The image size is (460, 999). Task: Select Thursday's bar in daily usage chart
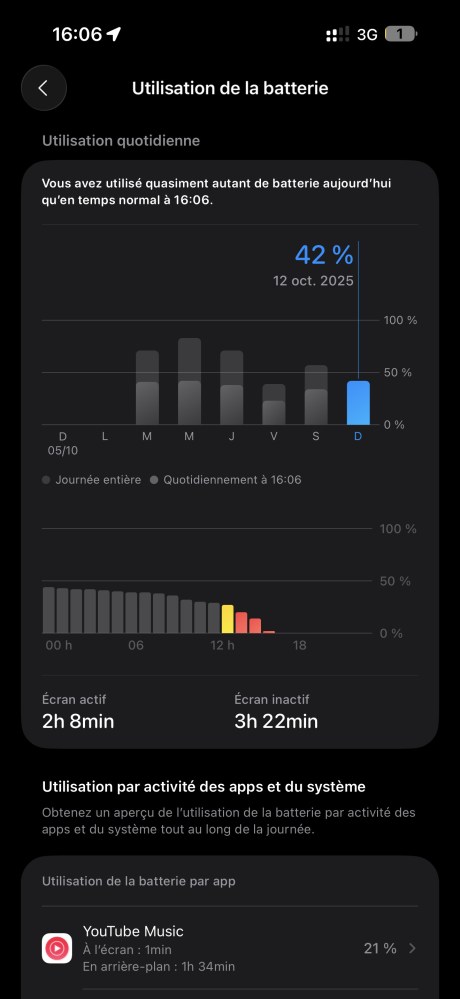(231, 387)
